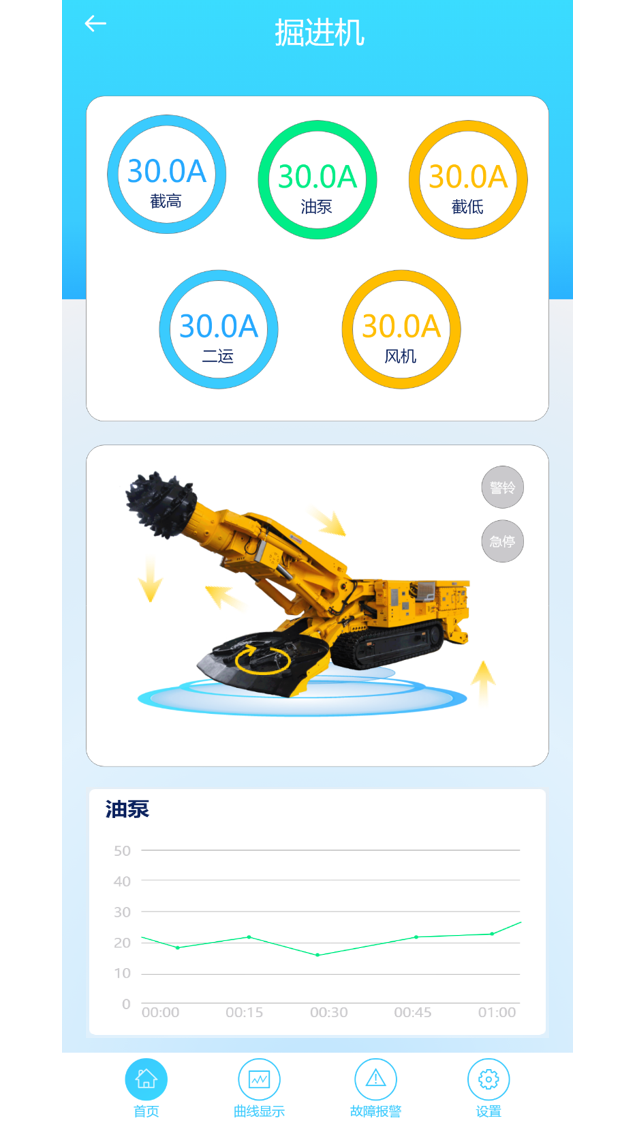This screenshot has width=635, height=1125.
Task: Open the 设置 settings tab
Action: pyautogui.click(x=488, y=1087)
